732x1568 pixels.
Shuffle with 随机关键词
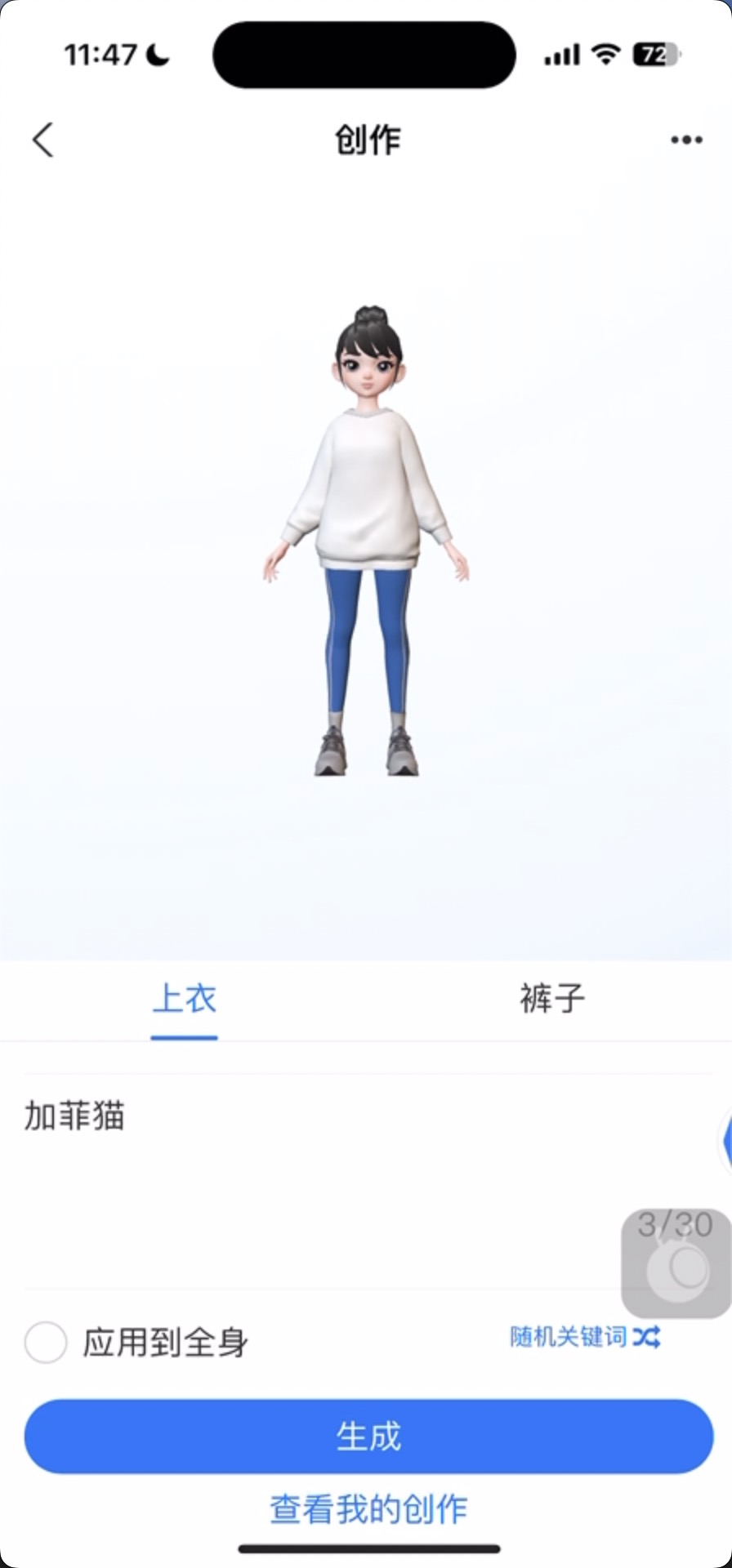click(x=585, y=1337)
